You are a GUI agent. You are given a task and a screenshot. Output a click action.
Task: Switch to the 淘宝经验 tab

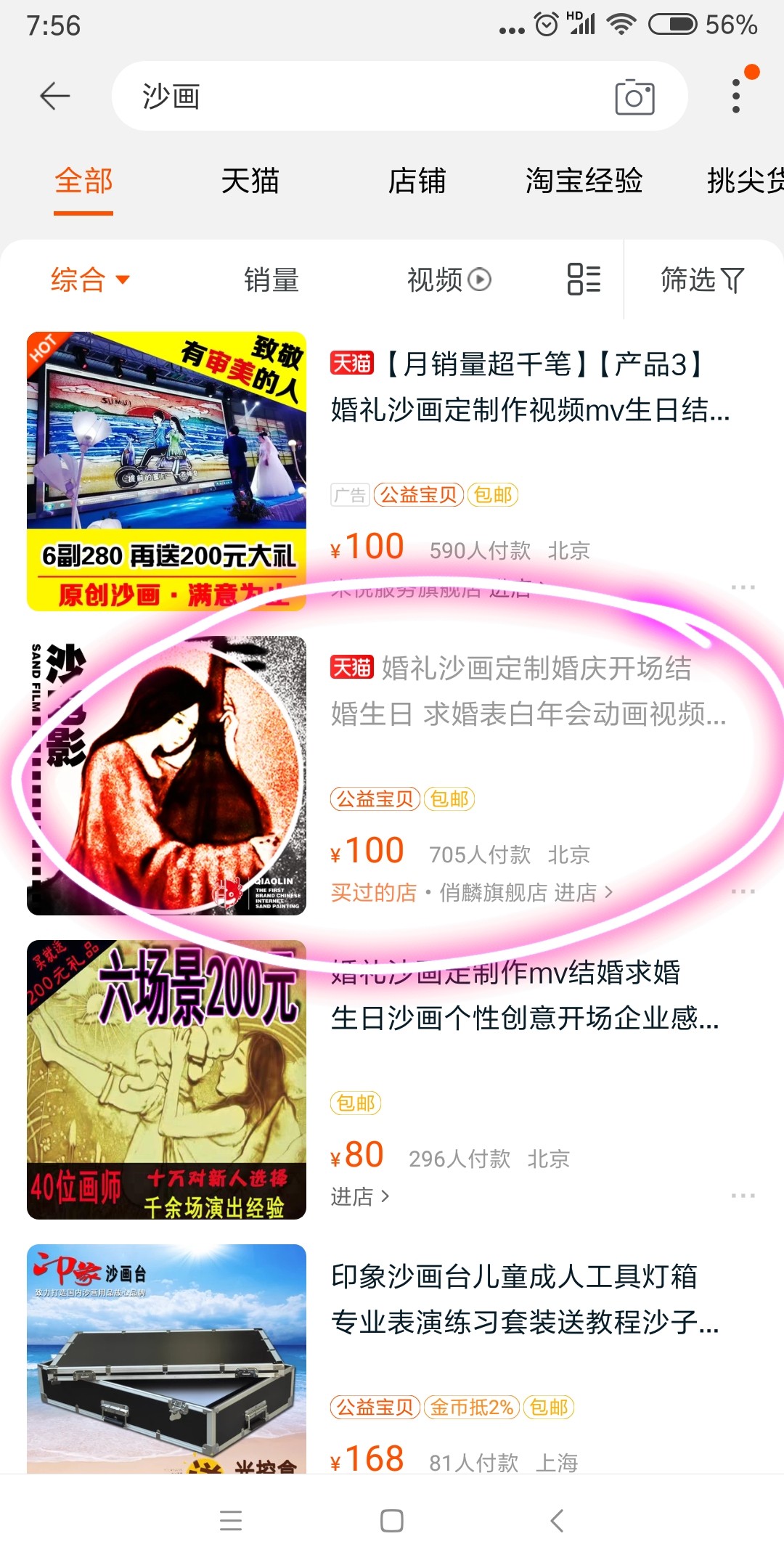pos(584,181)
